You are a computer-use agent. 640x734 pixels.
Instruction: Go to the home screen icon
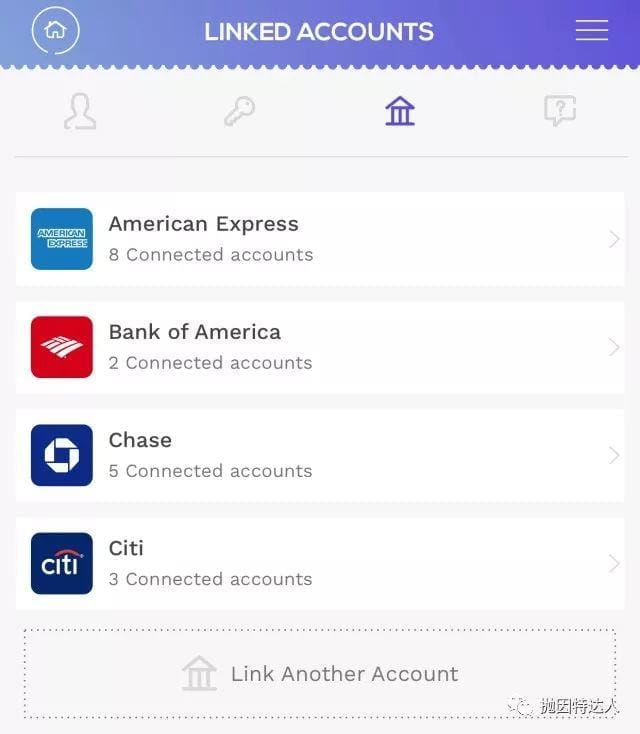(55, 31)
